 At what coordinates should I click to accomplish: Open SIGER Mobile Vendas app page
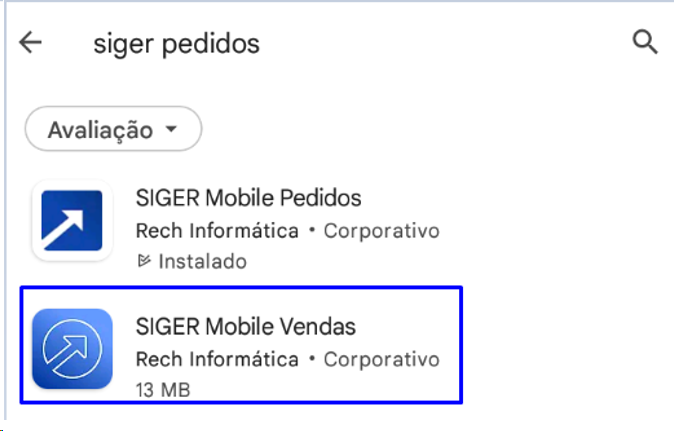click(245, 327)
